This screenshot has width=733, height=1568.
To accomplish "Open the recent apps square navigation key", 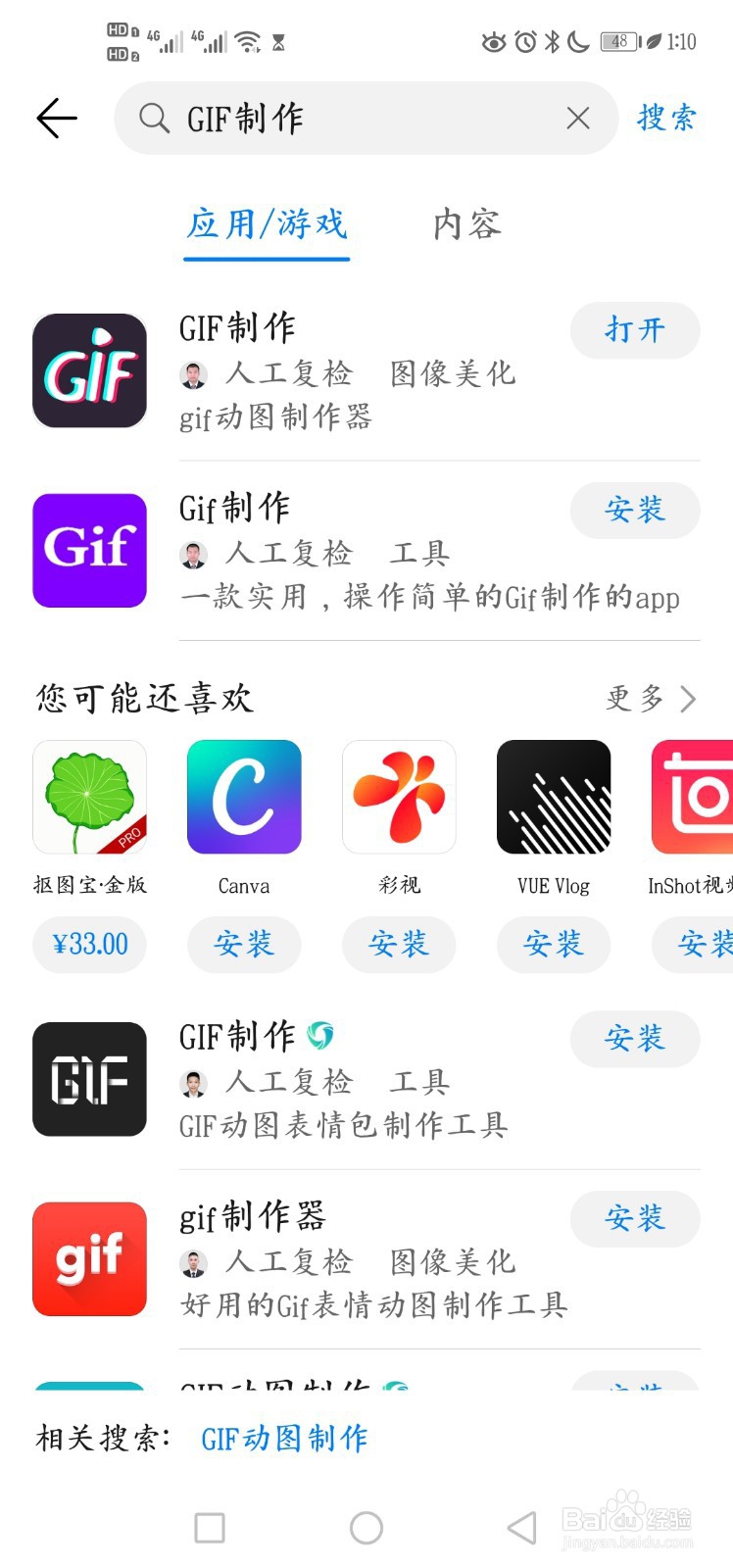I will point(210,1527).
